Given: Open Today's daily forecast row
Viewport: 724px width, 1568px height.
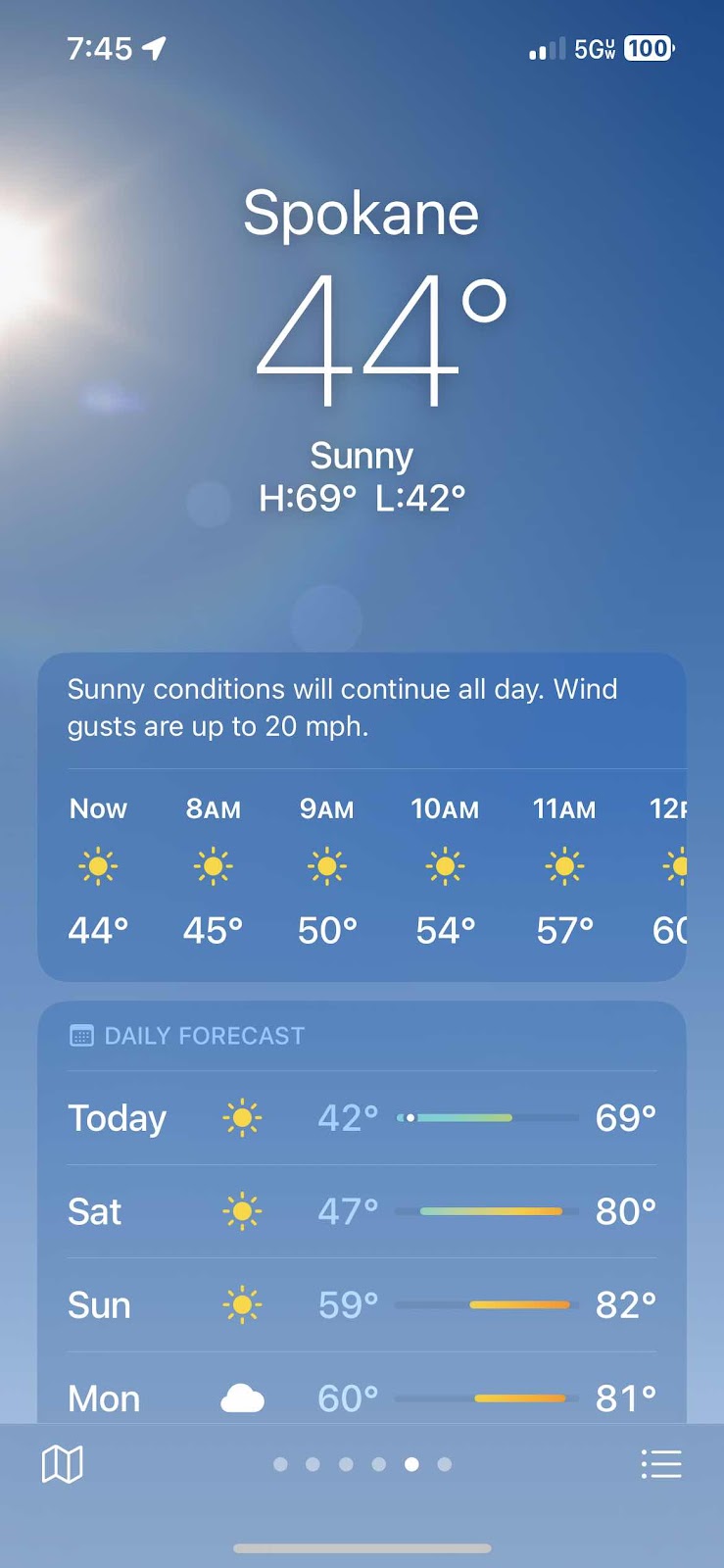Looking at the screenshot, I should click(x=362, y=1117).
